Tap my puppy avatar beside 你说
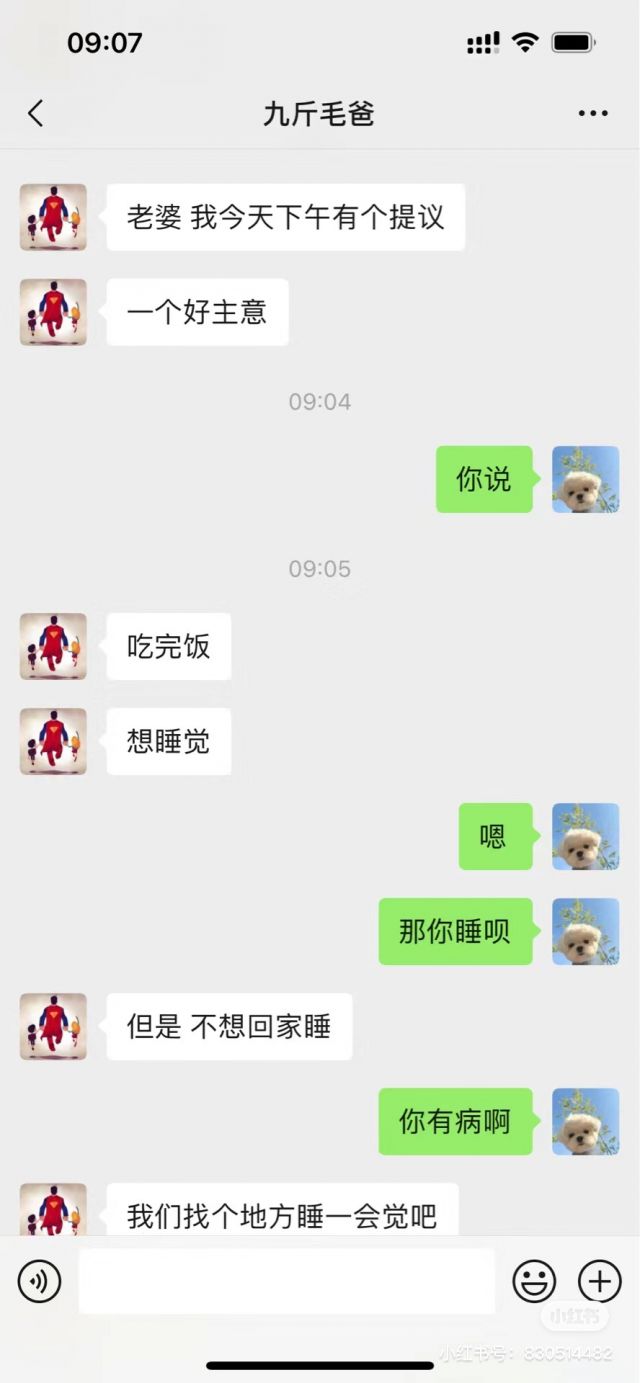The width and height of the screenshot is (640, 1383). (586, 480)
